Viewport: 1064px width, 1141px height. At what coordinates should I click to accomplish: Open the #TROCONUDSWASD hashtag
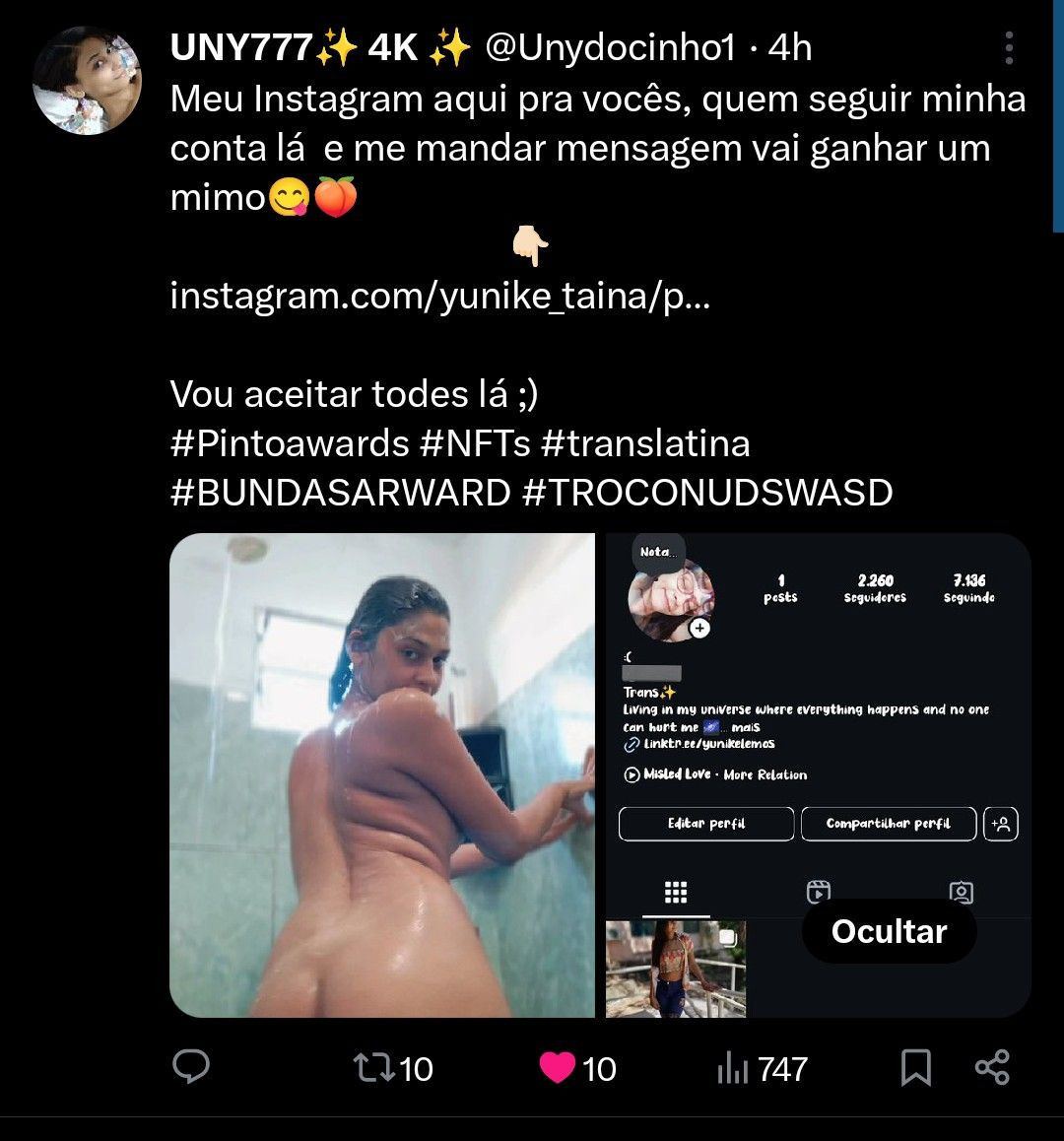click(x=707, y=493)
